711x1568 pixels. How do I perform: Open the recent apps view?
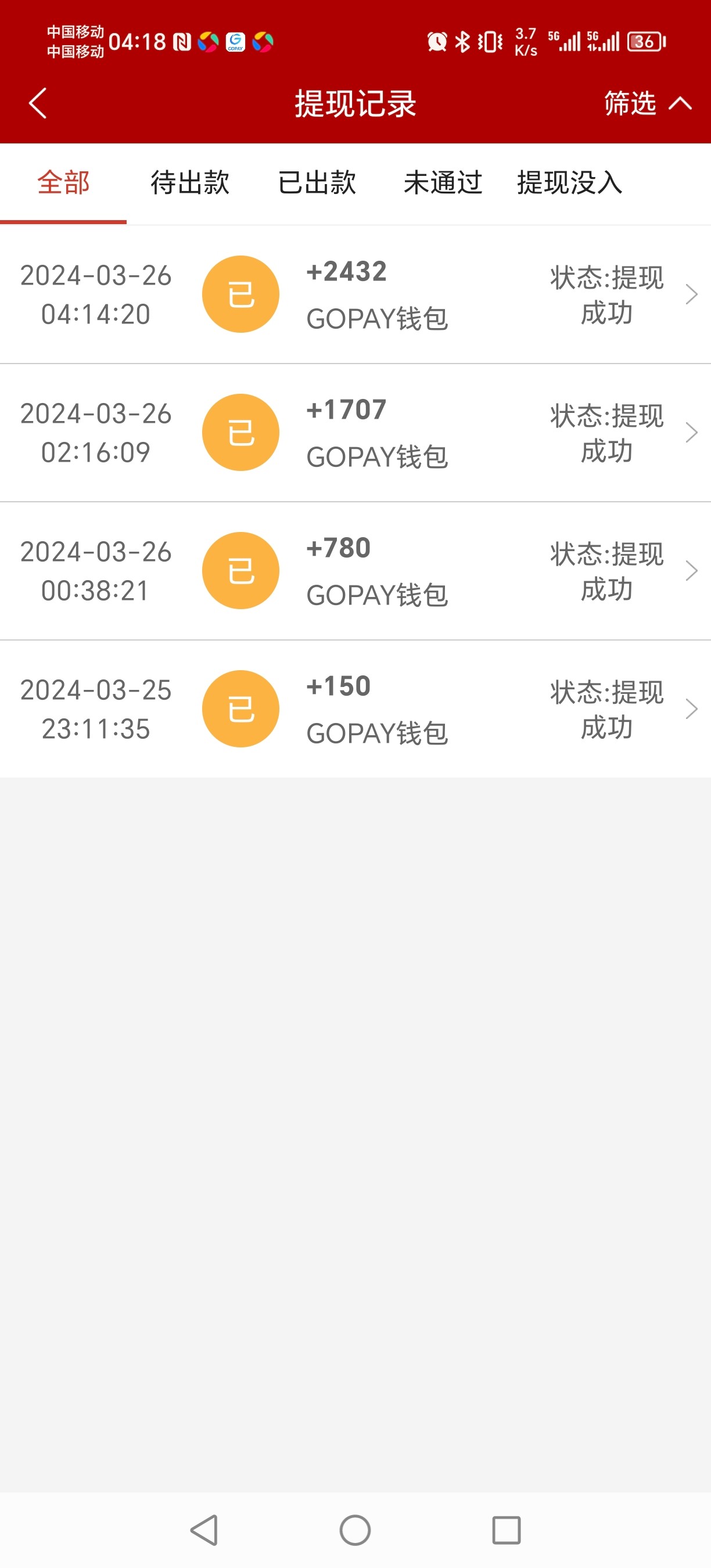pos(507,1530)
